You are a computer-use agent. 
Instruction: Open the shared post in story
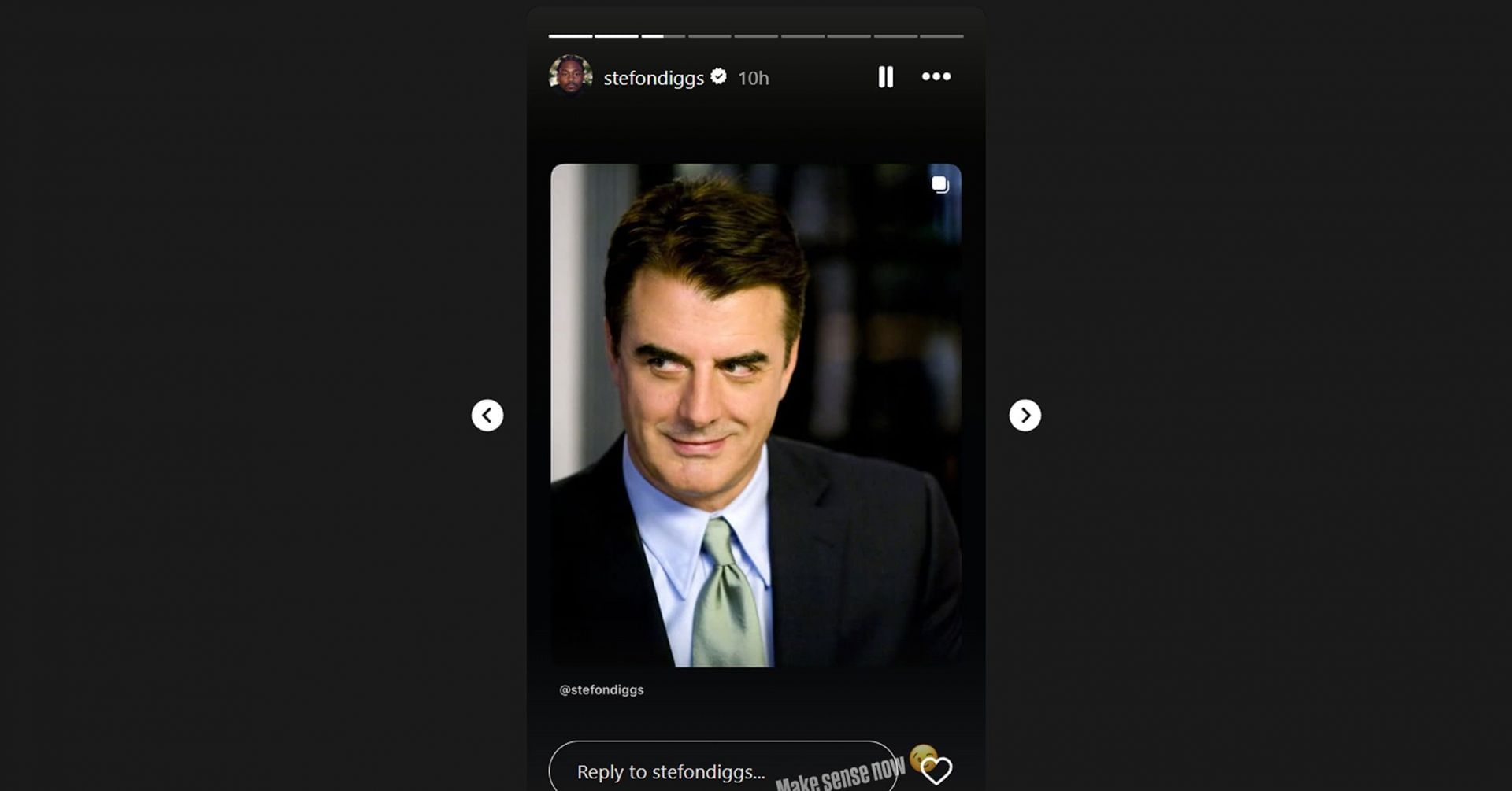(x=755, y=415)
